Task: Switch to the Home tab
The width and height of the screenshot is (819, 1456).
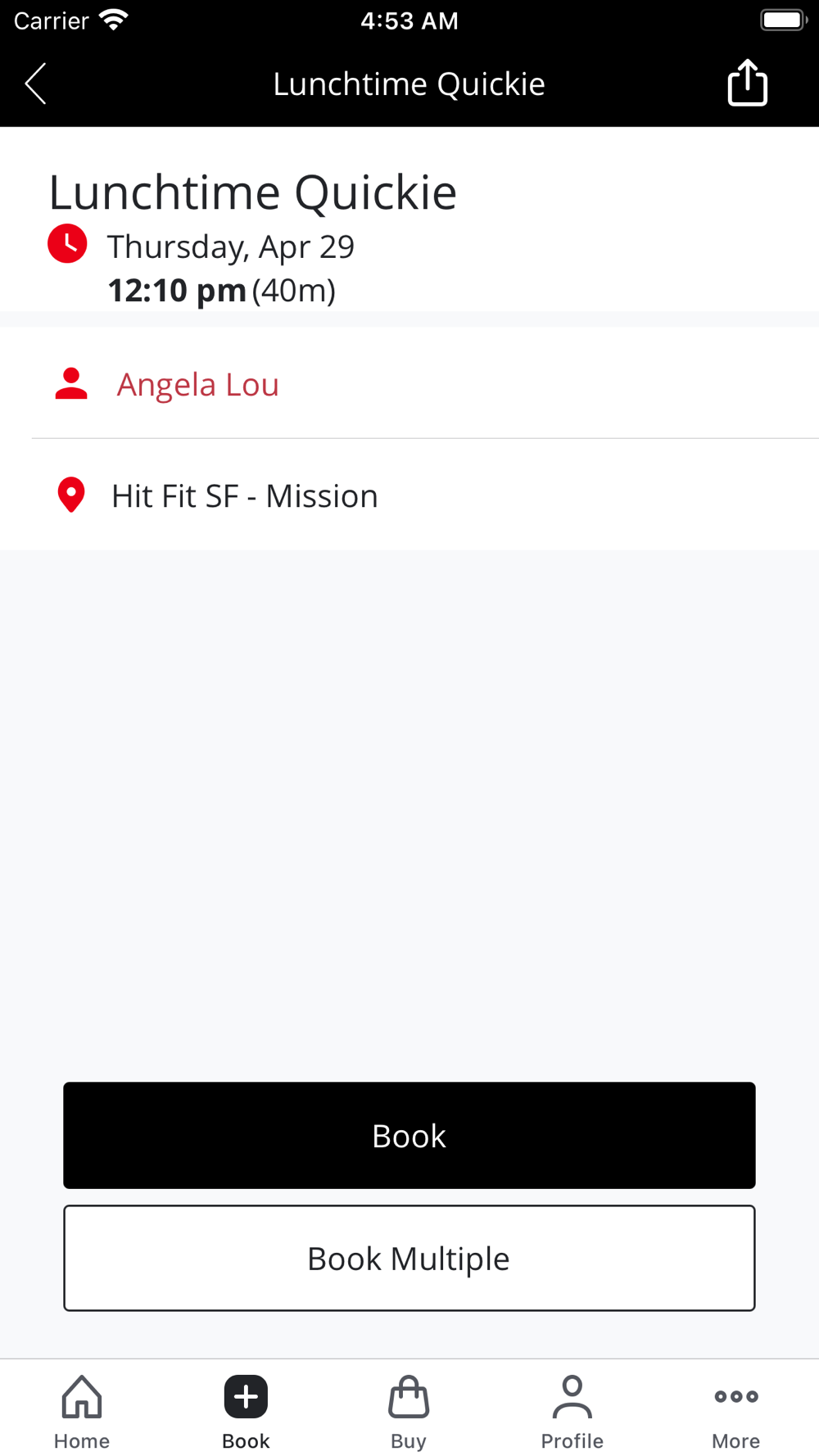Action: tap(82, 1410)
